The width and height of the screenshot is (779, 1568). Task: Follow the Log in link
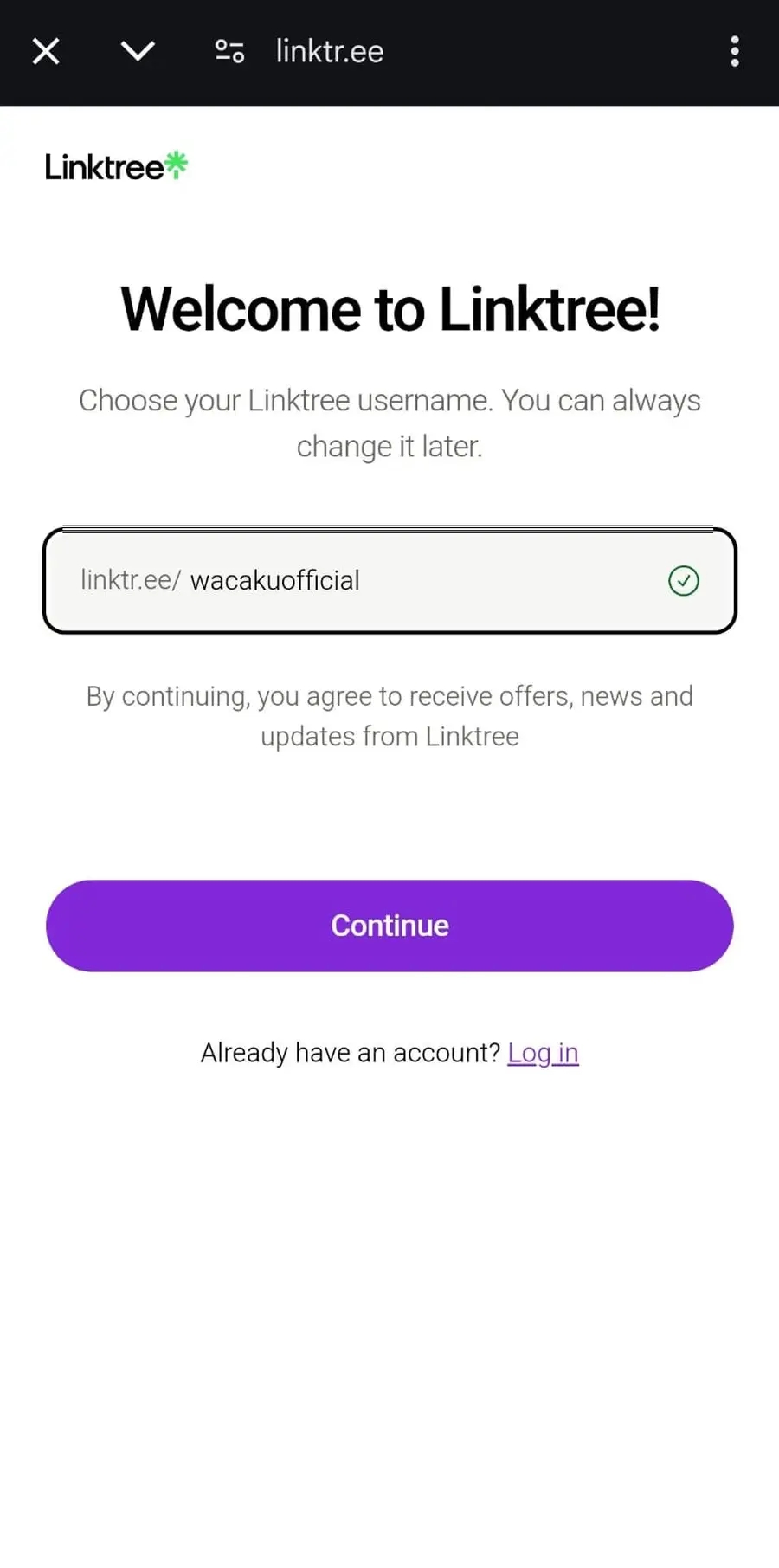(543, 1053)
